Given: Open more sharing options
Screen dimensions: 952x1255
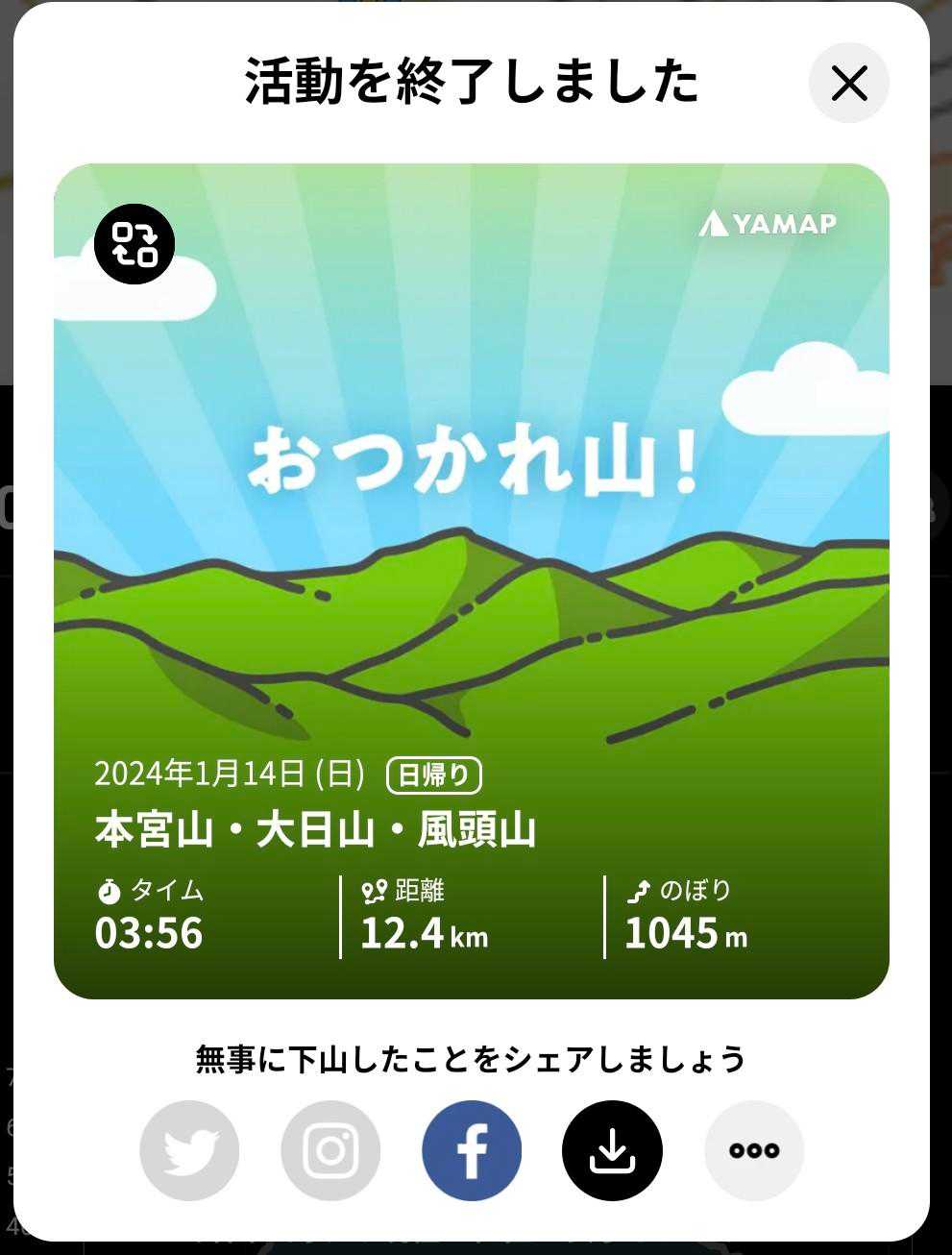Looking at the screenshot, I should tap(754, 1150).
